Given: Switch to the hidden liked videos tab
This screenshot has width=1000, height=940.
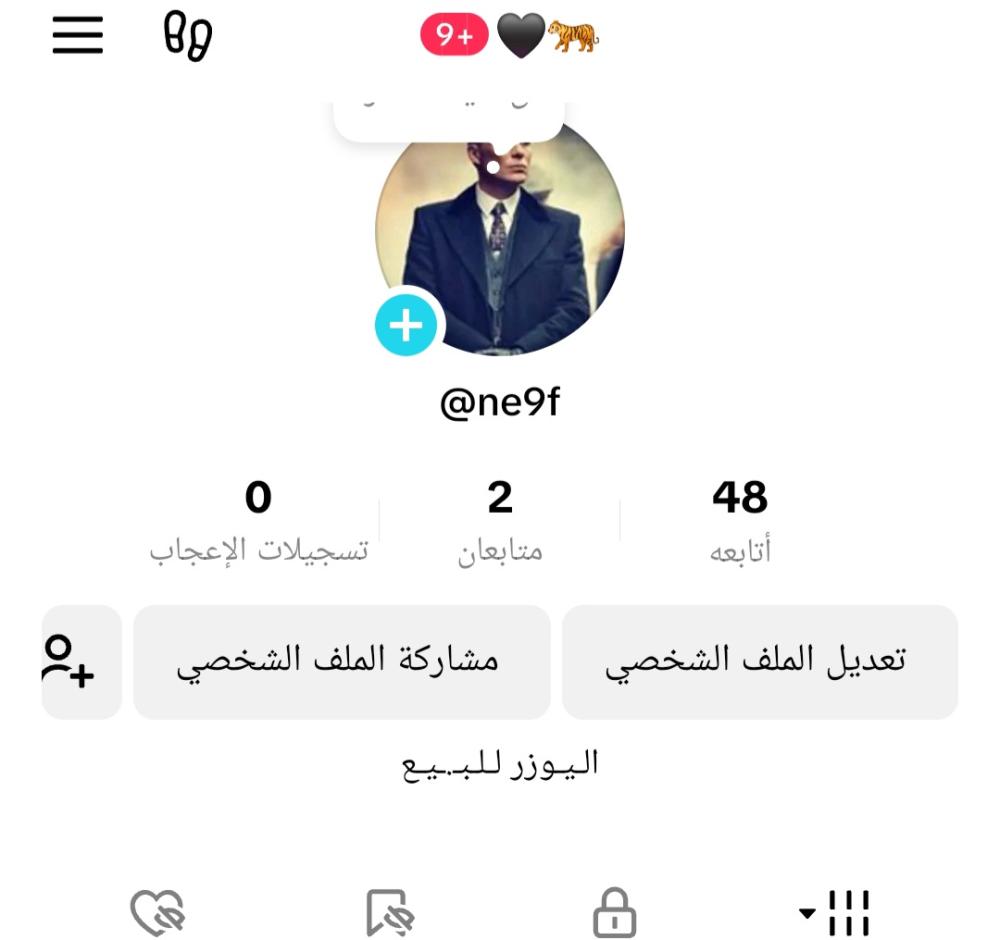Looking at the screenshot, I should pyautogui.click(x=158, y=912).
